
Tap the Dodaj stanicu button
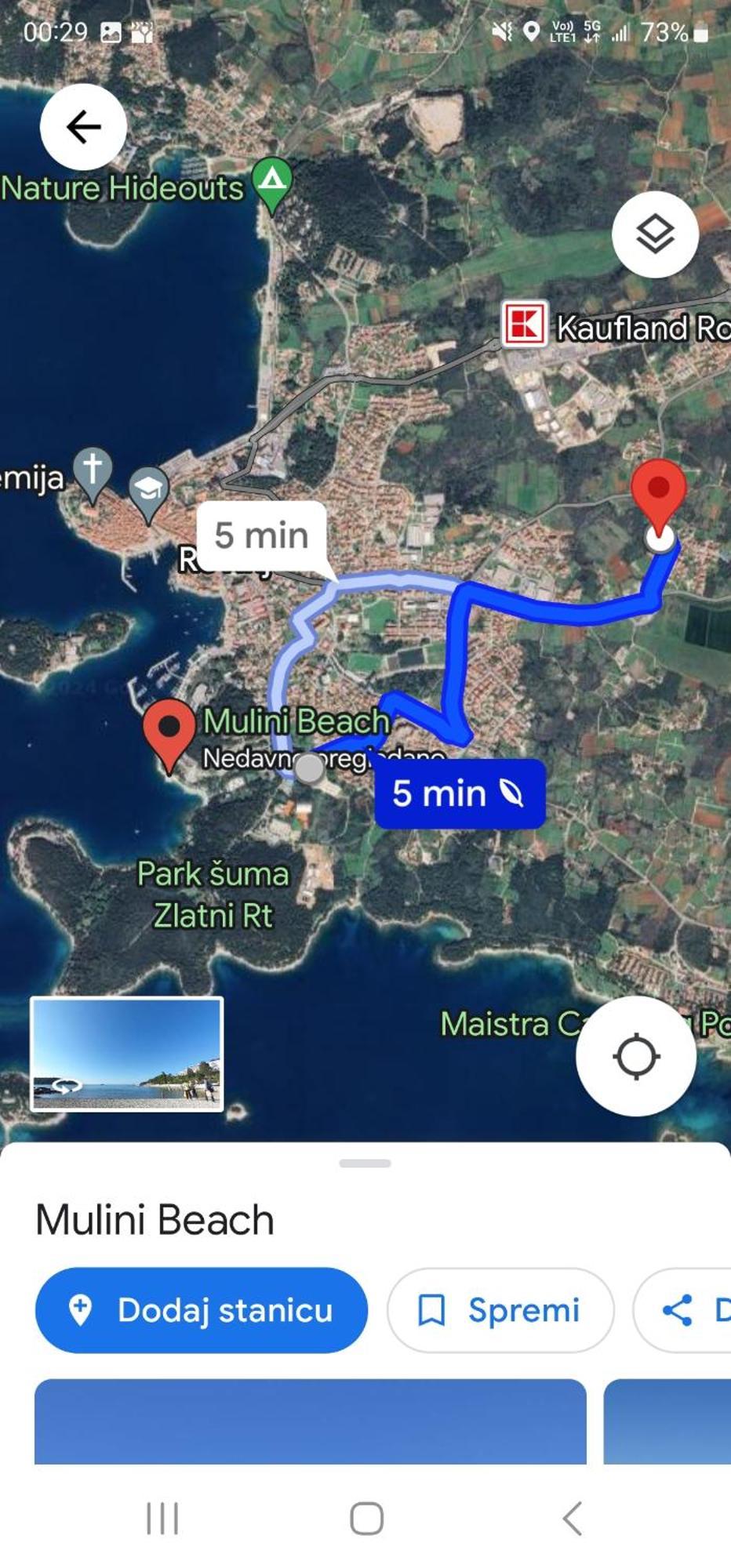(202, 1310)
